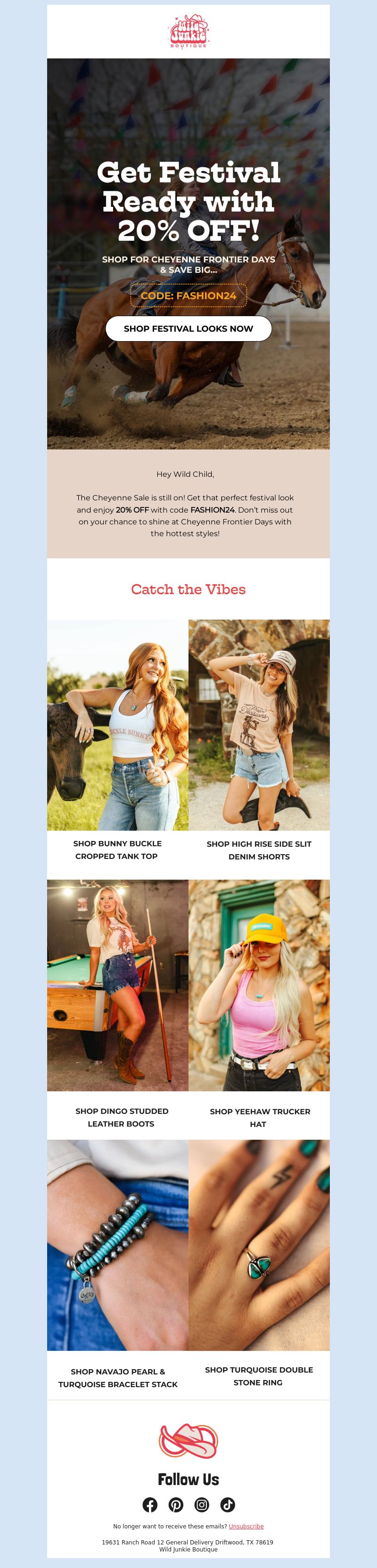The image size is (377, 1568).
Task: Follow the Shop Turquoise Double Stone Ring link
Action: point(259,1376)
